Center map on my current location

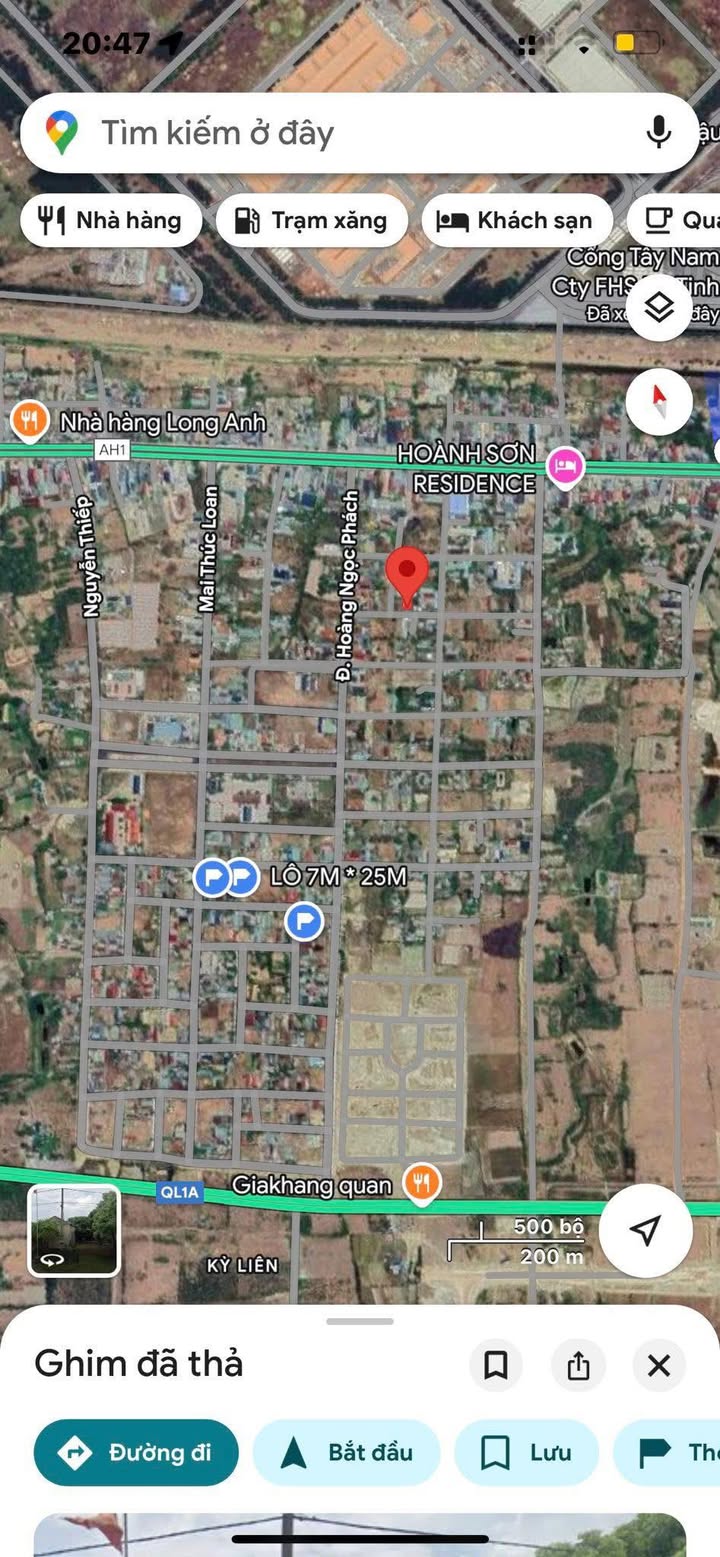[645, 1230]
